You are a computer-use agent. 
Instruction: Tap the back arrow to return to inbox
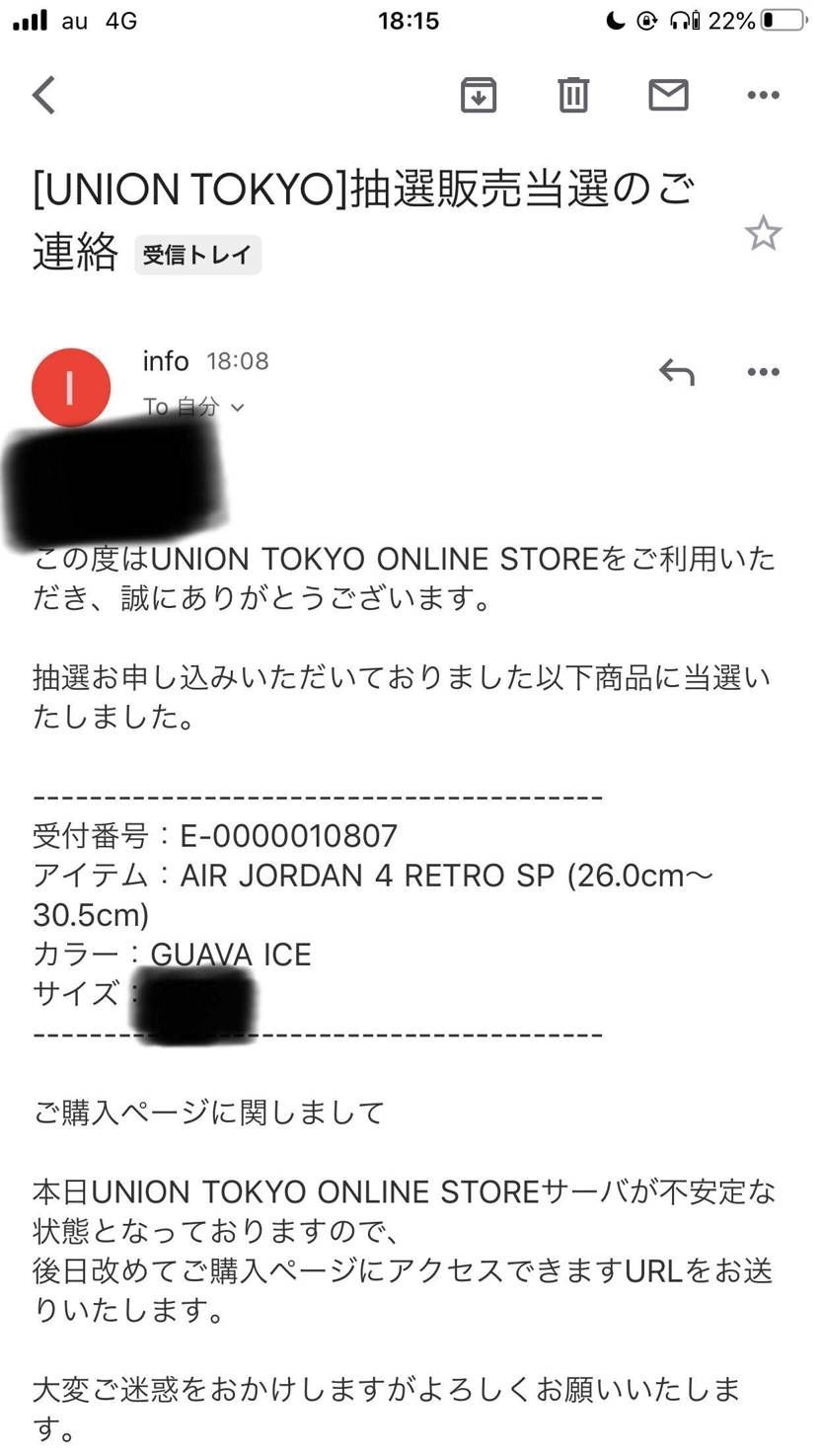[42, 95]
